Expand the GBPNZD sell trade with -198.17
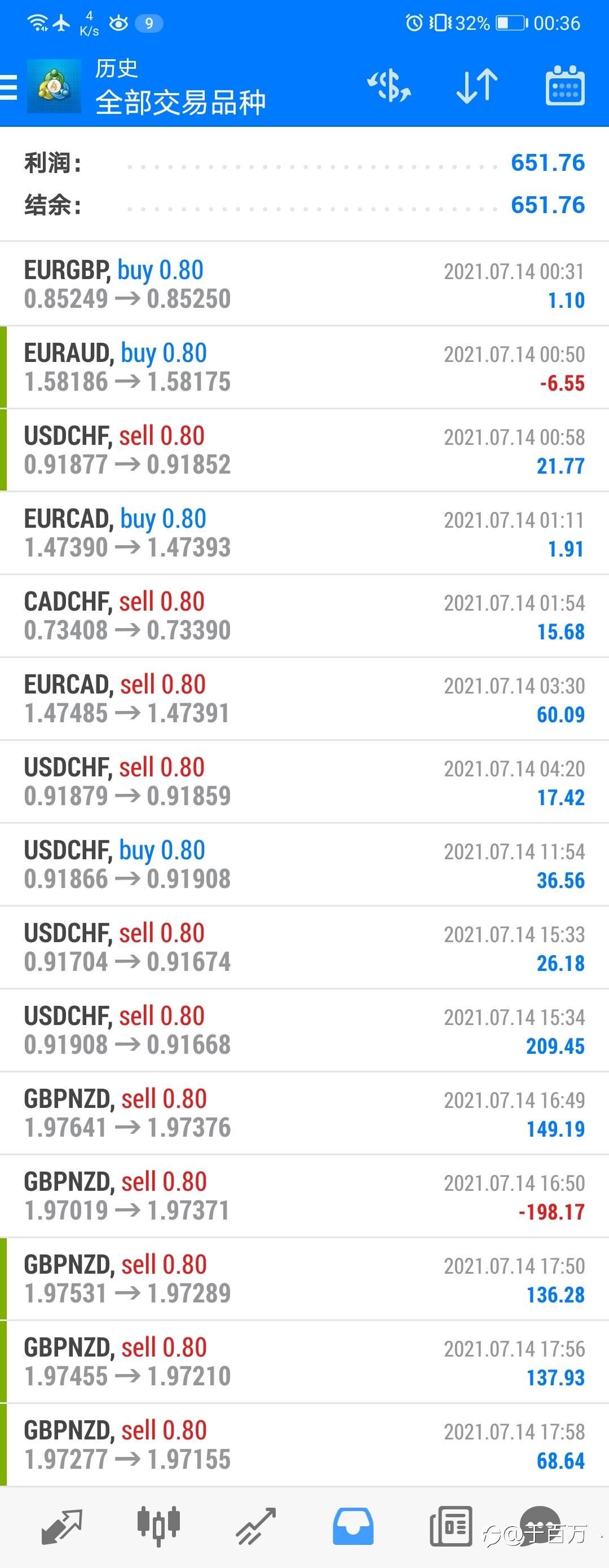609x1568 pixels. [x=304, y=1196]
